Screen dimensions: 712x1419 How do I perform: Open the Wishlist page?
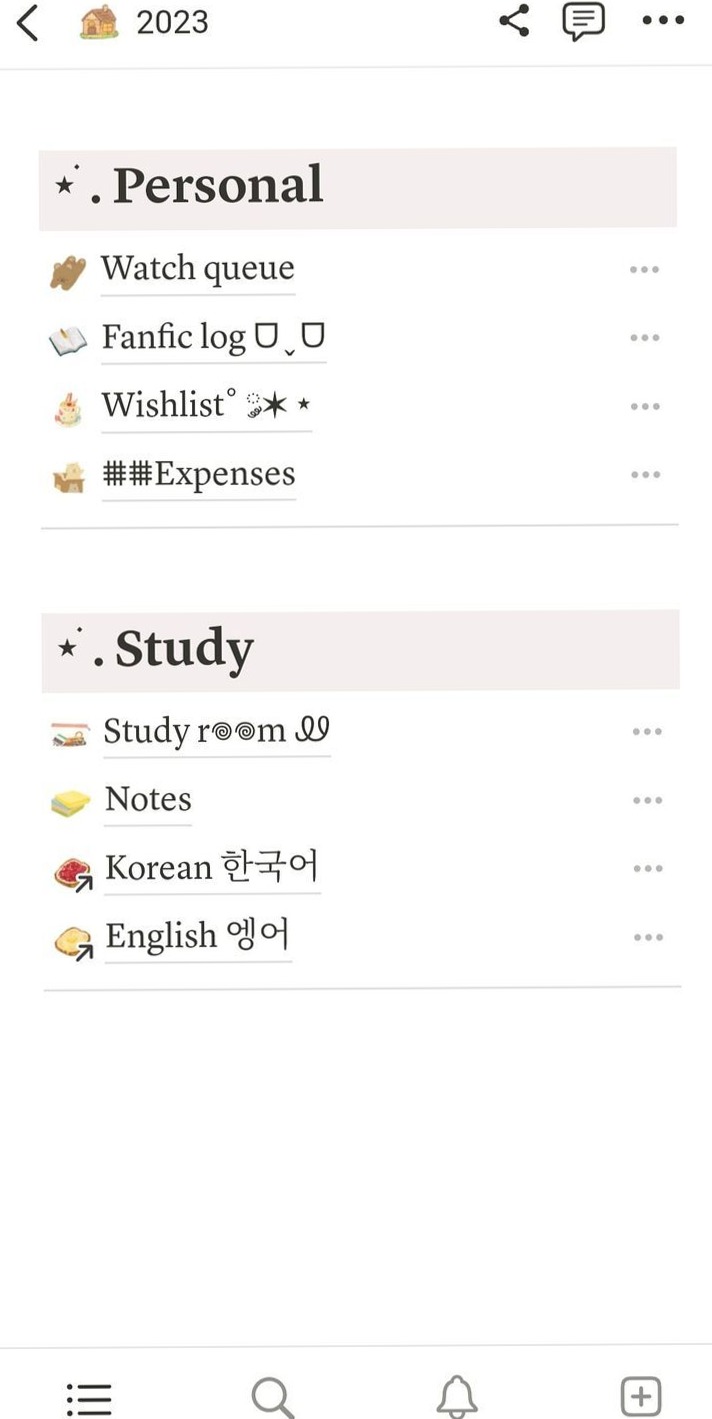click(x=205, y=406)
